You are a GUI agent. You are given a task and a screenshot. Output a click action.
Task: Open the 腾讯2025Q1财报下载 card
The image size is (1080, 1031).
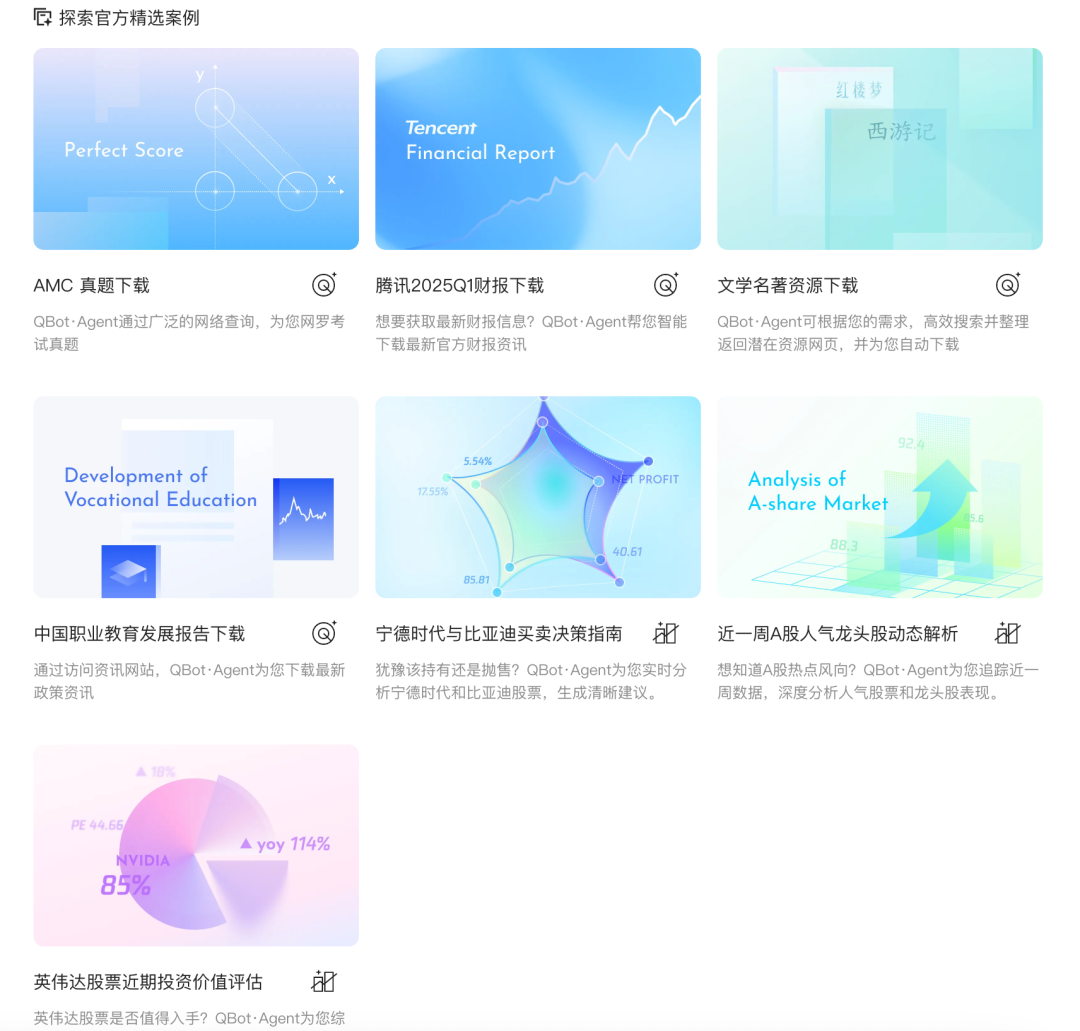538,149
